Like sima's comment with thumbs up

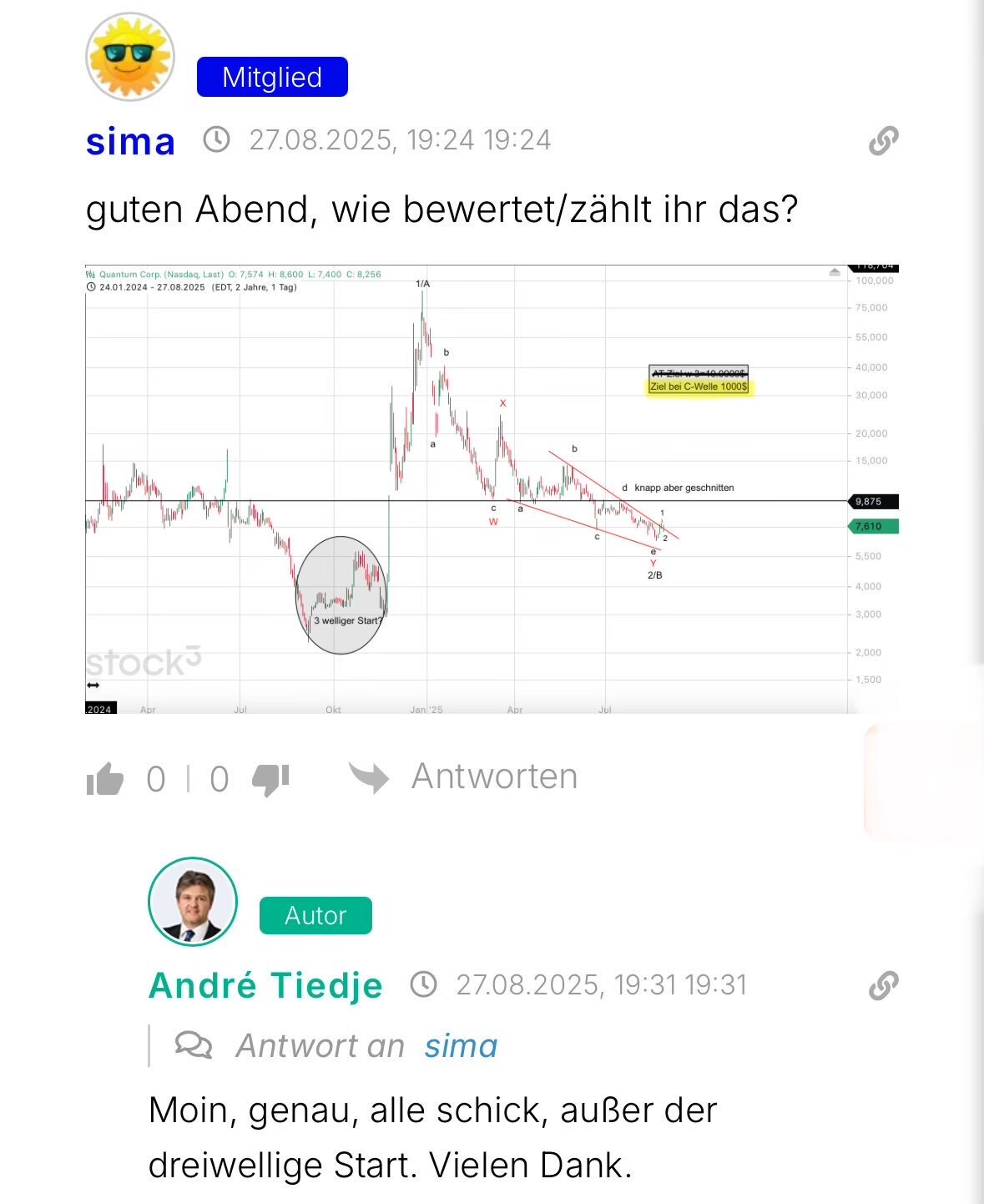coord(105,779)
